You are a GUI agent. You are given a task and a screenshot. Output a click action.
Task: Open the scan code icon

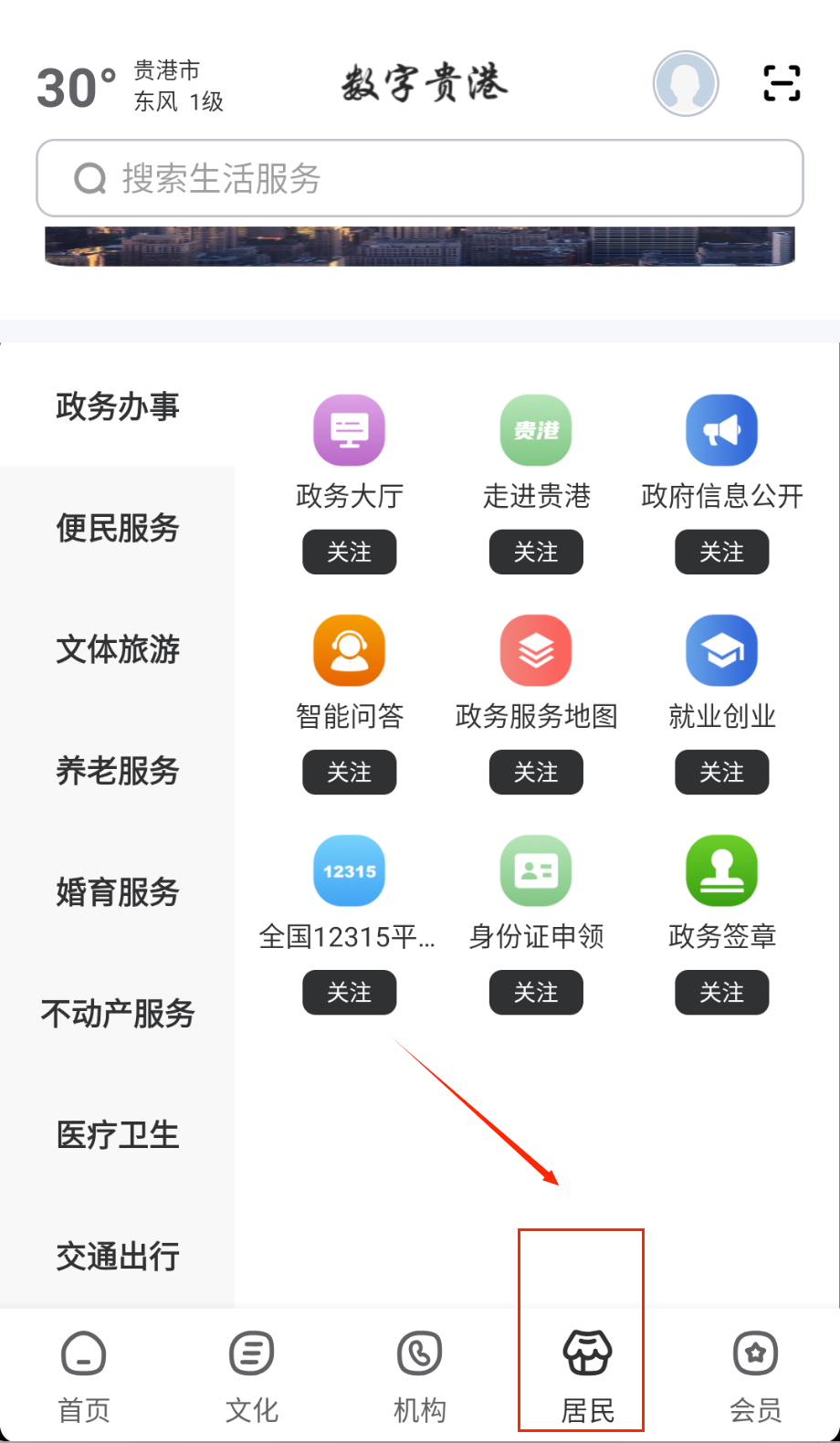[x=782, y=83]
